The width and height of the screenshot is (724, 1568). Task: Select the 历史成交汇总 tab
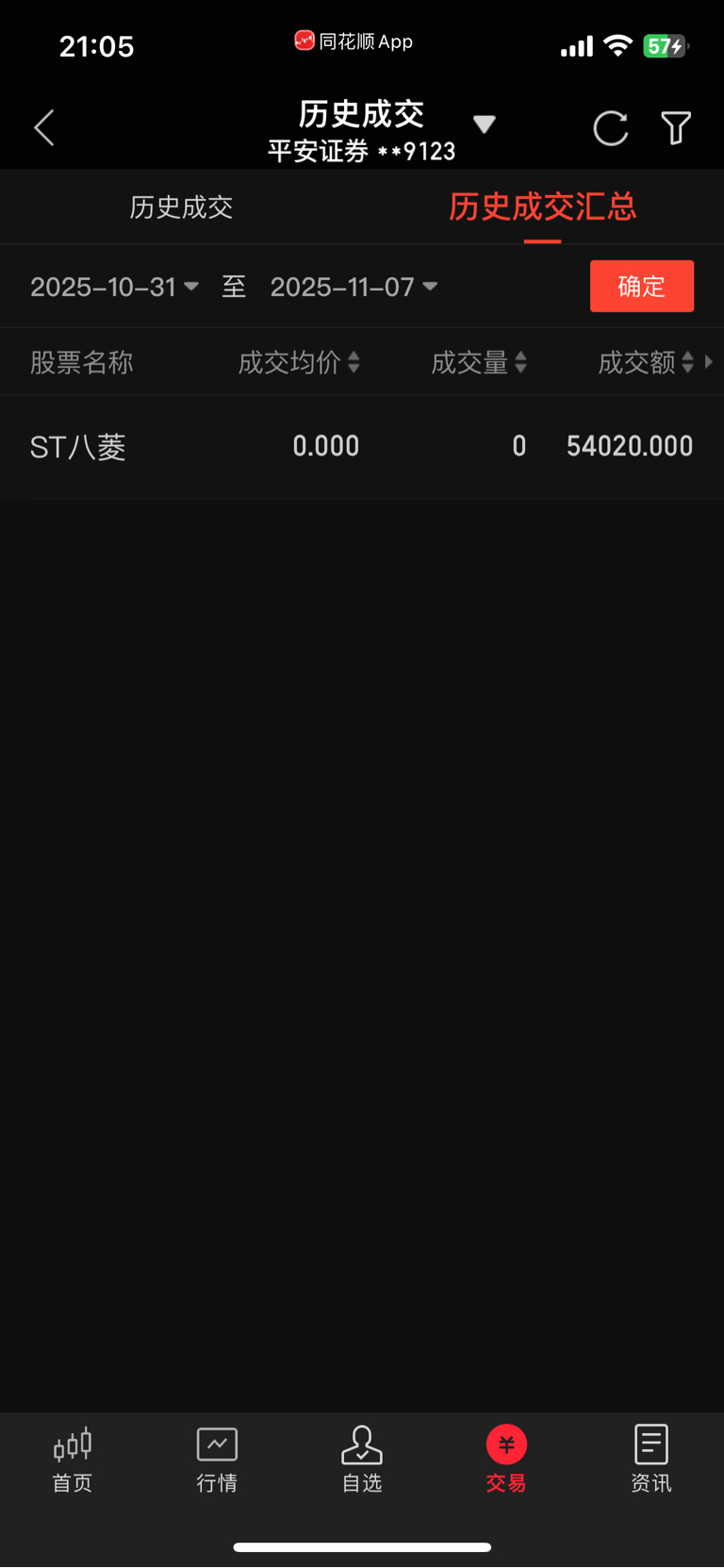pyautogui.click(x=542, y=207)
